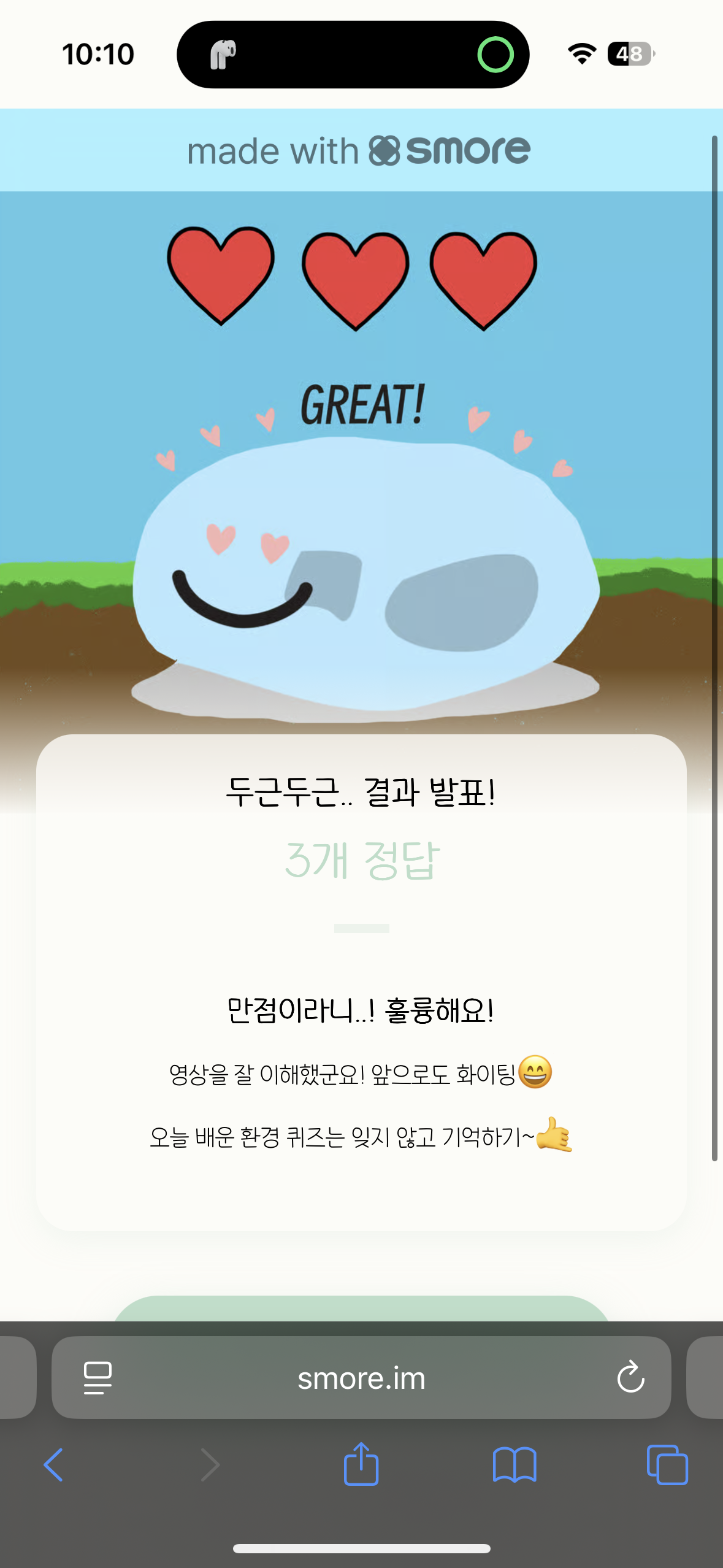Open the page settings menu in address bar

coord(98,1378)
